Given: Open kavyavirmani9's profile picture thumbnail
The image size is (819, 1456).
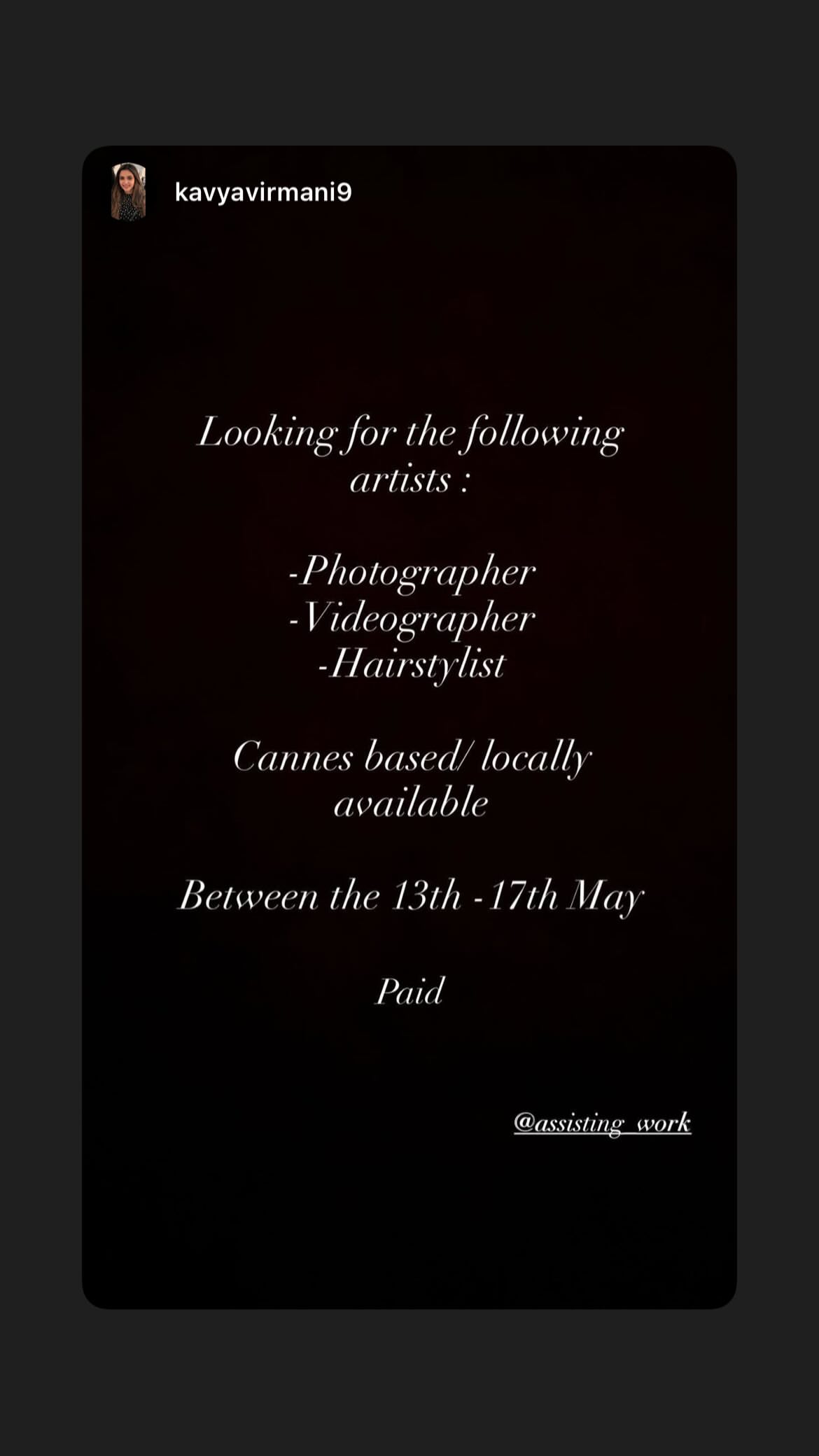Looking at the screenshot, I should [128, 191].
